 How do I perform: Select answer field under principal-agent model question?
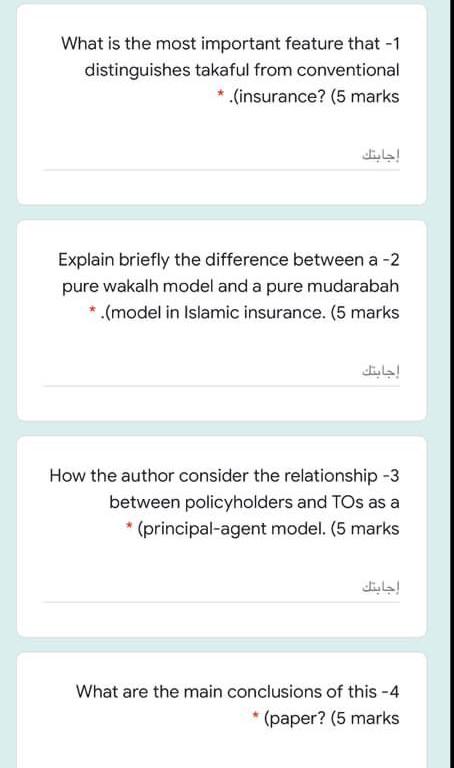tap(221, 589)
